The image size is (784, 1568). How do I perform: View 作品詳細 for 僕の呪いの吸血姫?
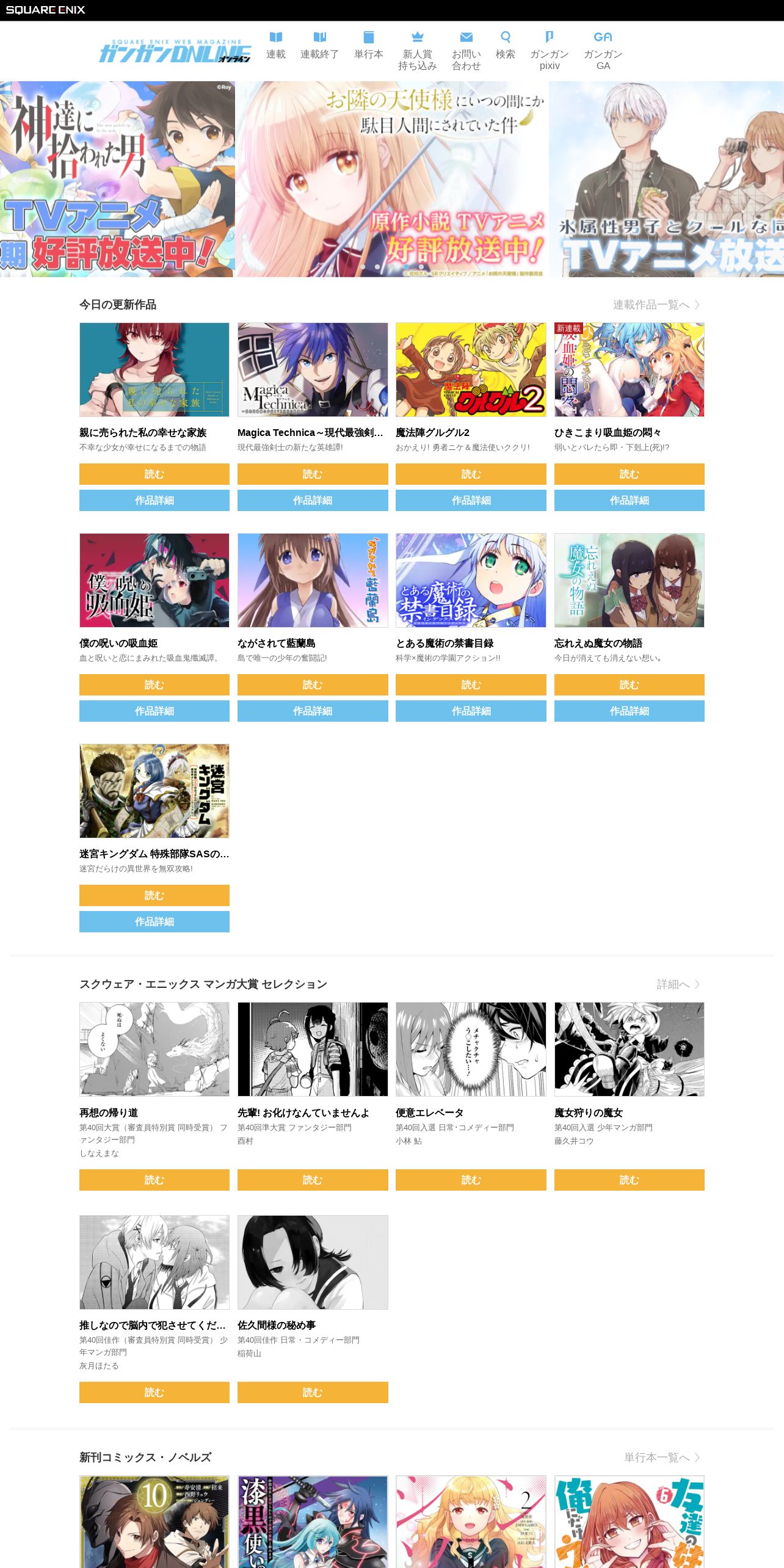coord(154,711)
